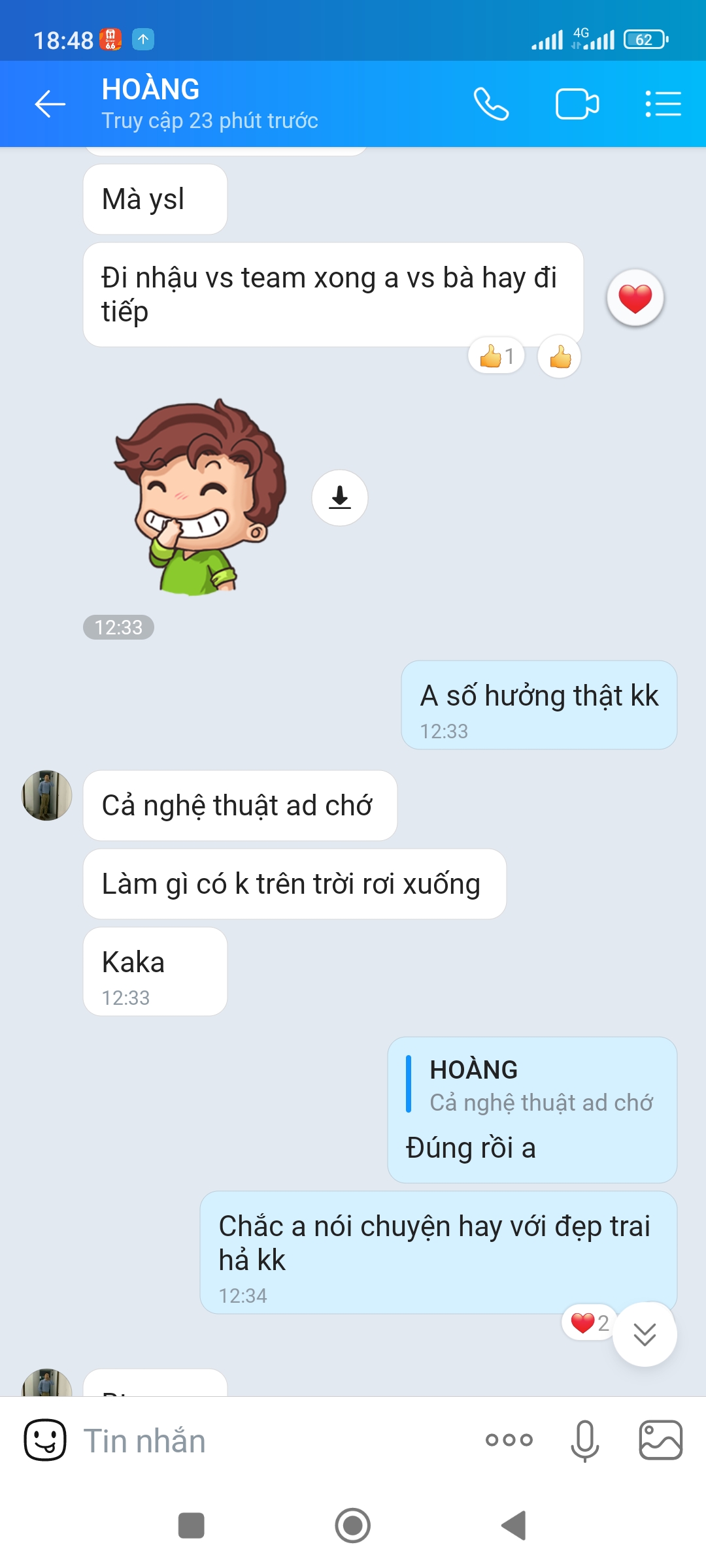The width and height of the screenshot is (706, 1568).
Task: Tap the heart reaction beside 'Đi nhậu vs team'
Action: pos(635,298)
